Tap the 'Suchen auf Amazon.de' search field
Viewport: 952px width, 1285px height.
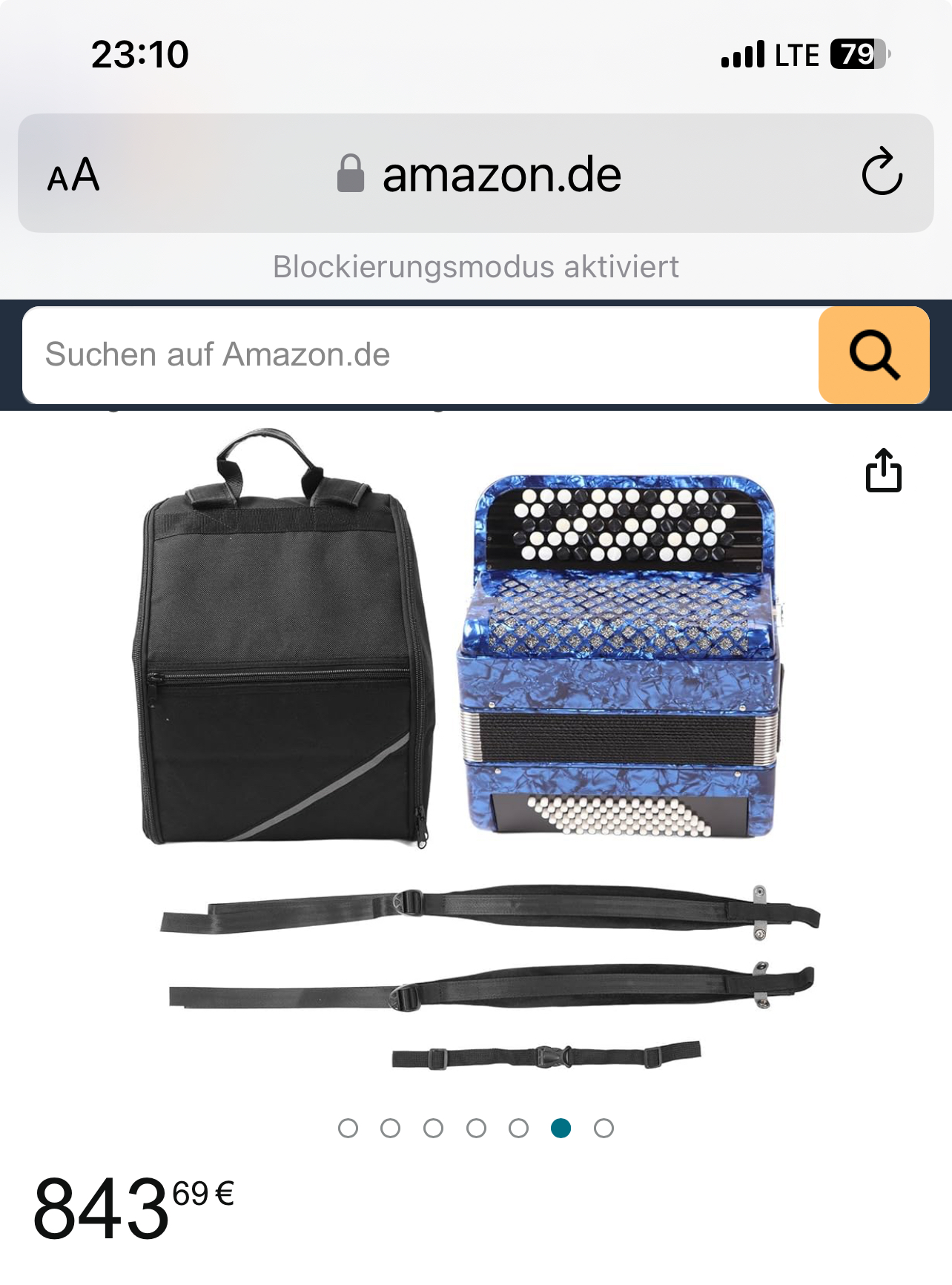[x=420, y=355]
